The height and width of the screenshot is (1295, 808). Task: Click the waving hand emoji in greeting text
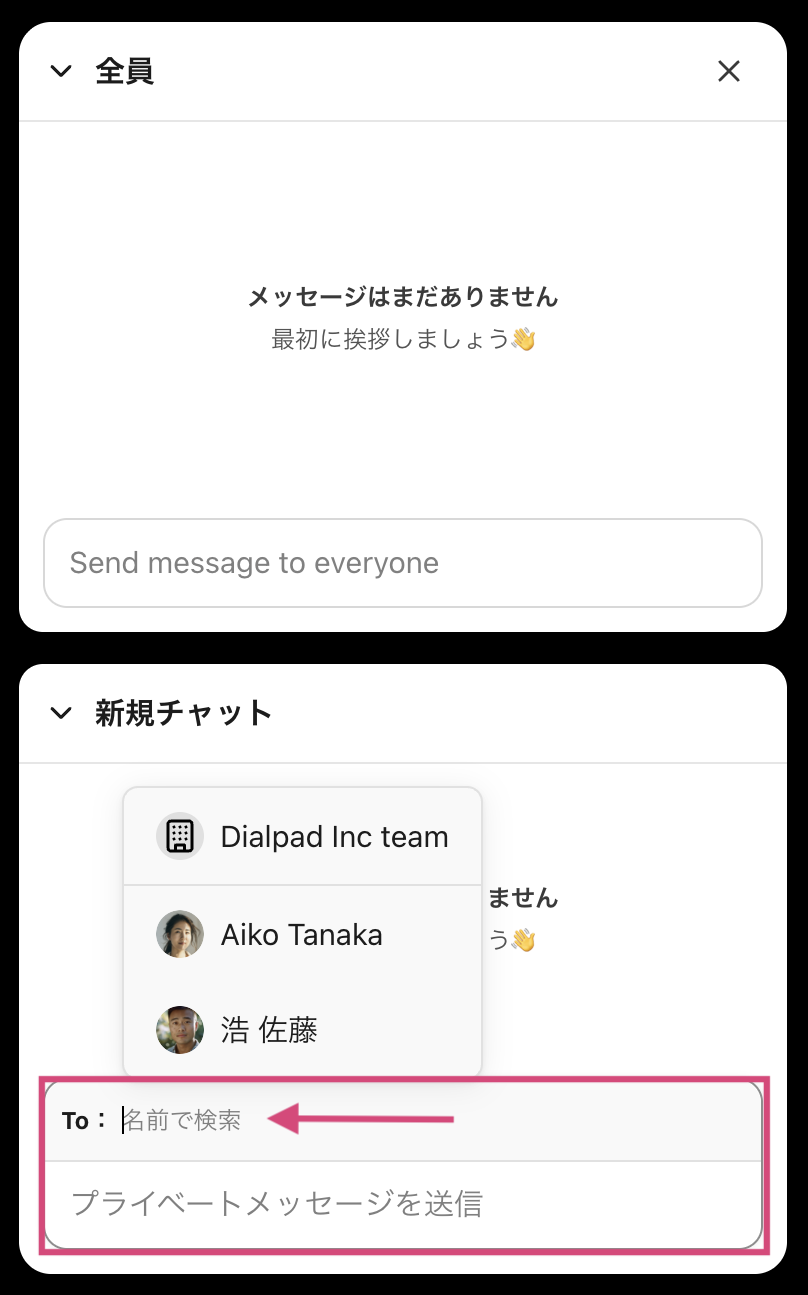[520, 340]
